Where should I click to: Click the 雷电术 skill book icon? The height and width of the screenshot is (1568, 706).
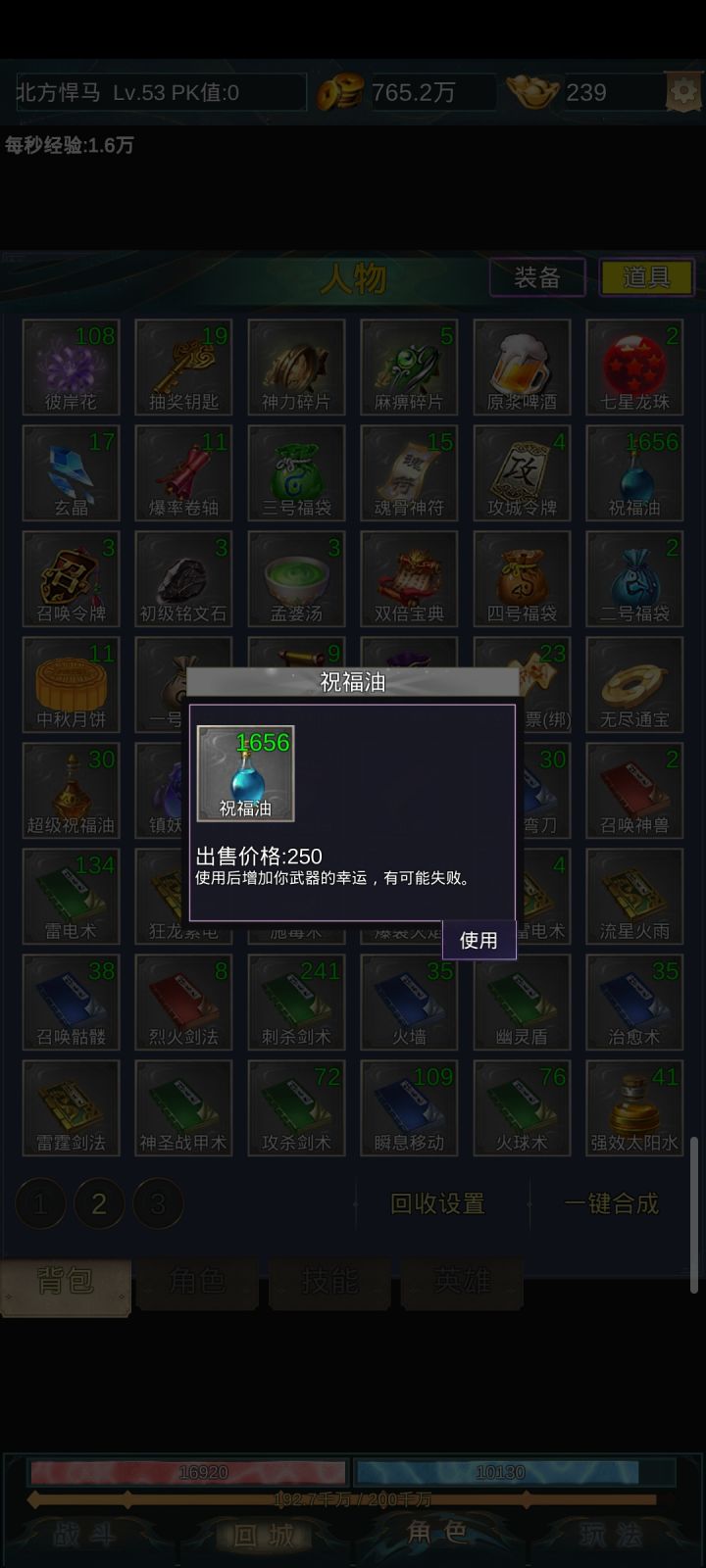(70, 897)
